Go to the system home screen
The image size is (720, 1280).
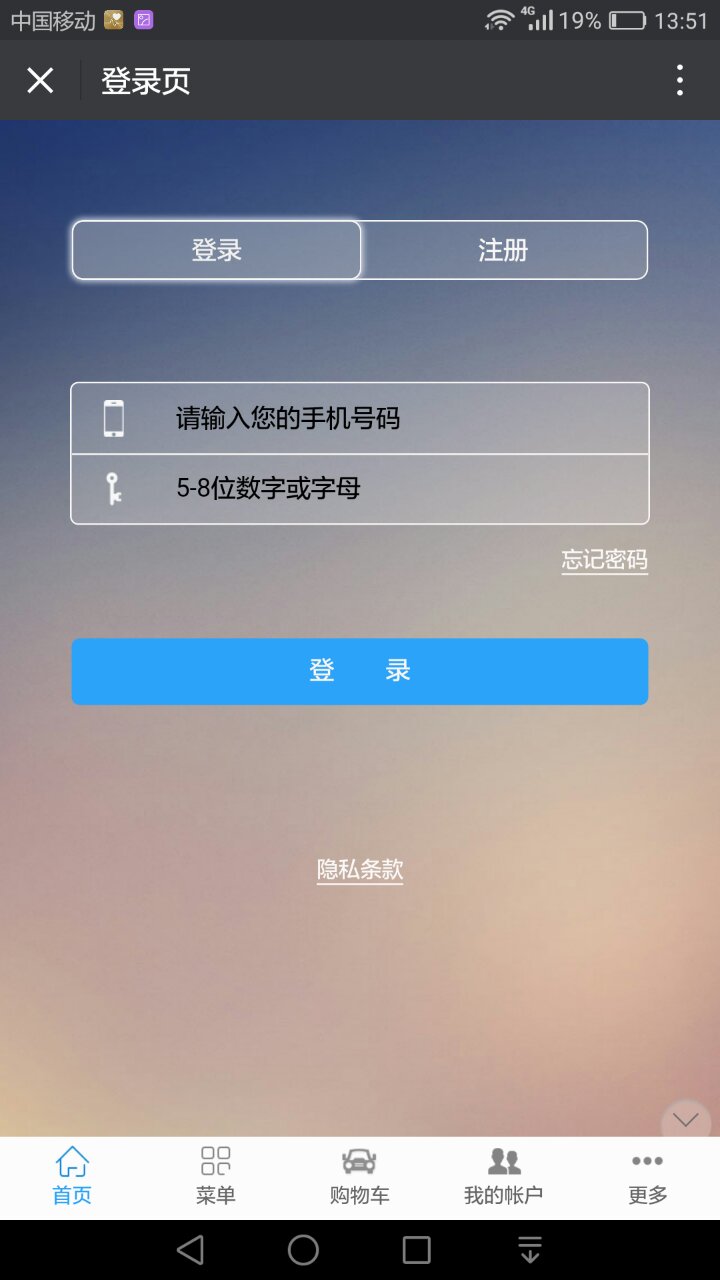click(x=303, y=1250)
